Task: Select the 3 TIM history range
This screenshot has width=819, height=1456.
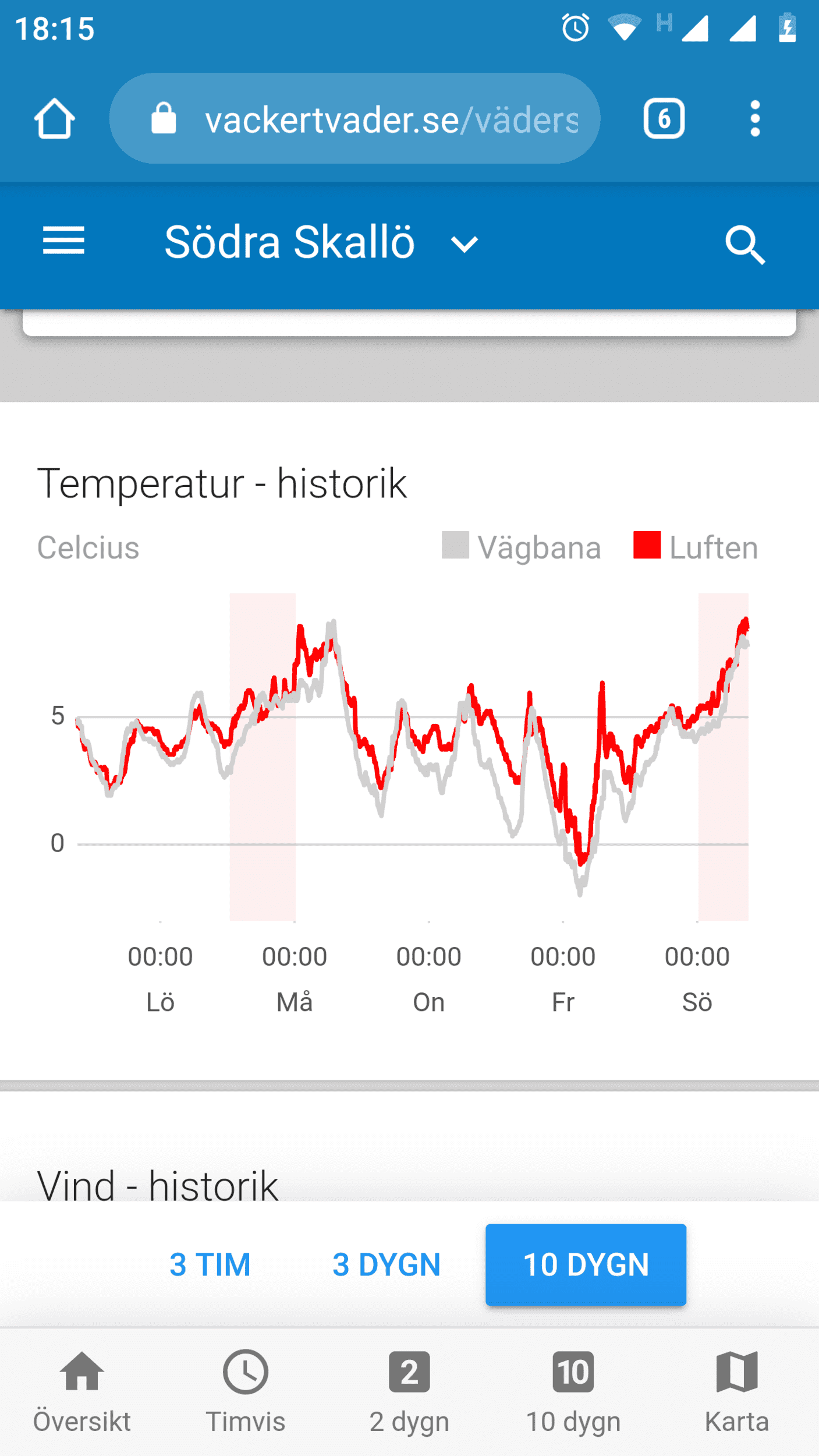Action: coord(210,1265)
